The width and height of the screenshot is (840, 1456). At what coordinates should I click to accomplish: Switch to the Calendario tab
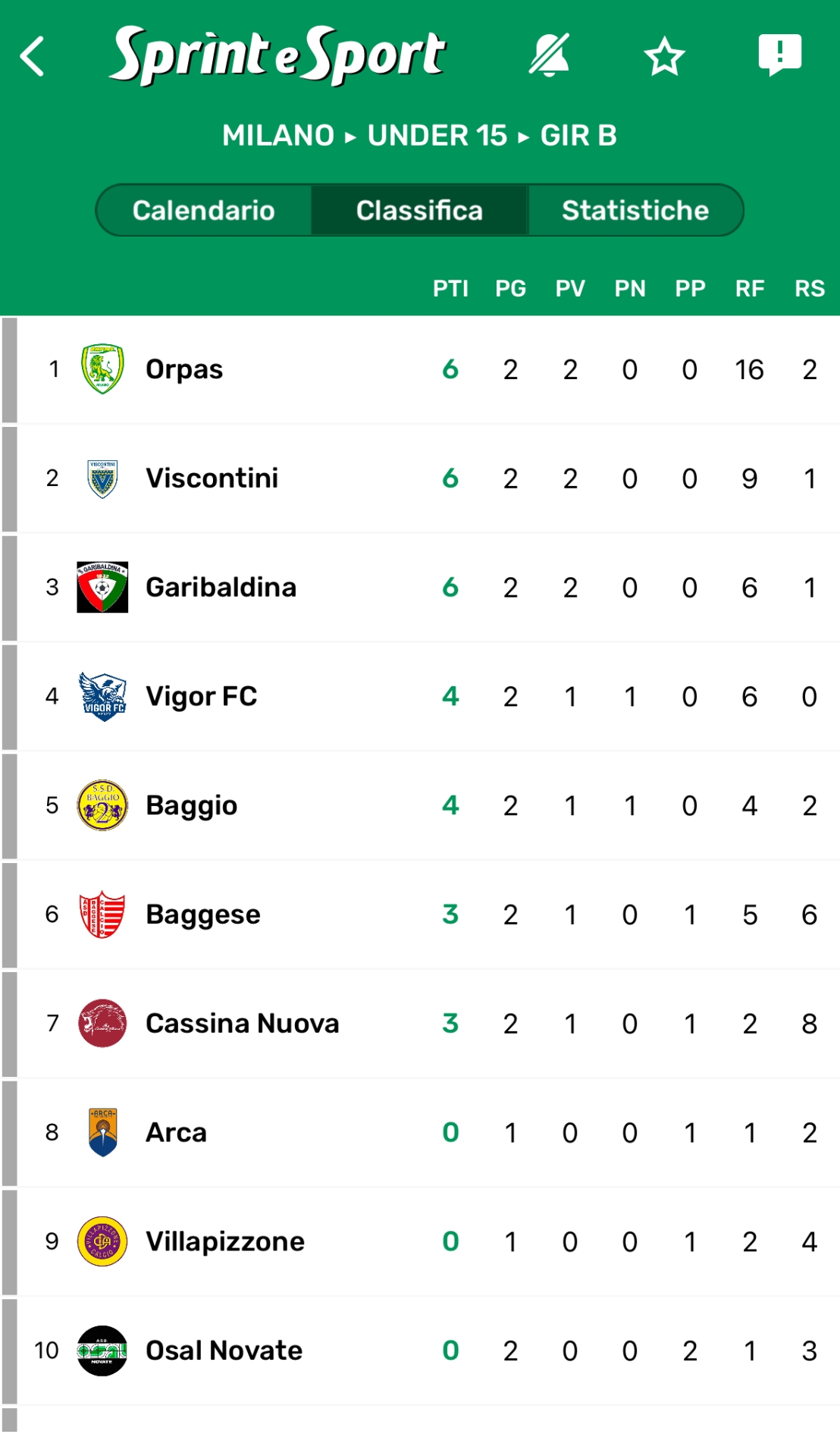tap(203, 210)
